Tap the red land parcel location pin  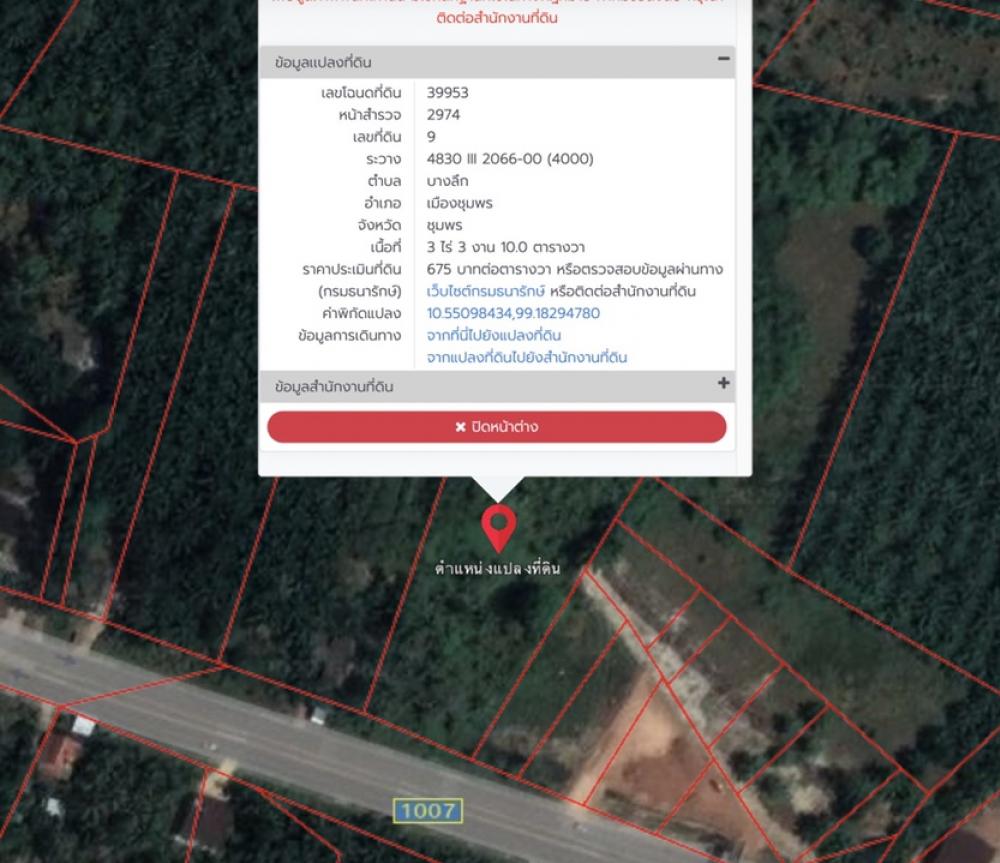tap(498, 526)
